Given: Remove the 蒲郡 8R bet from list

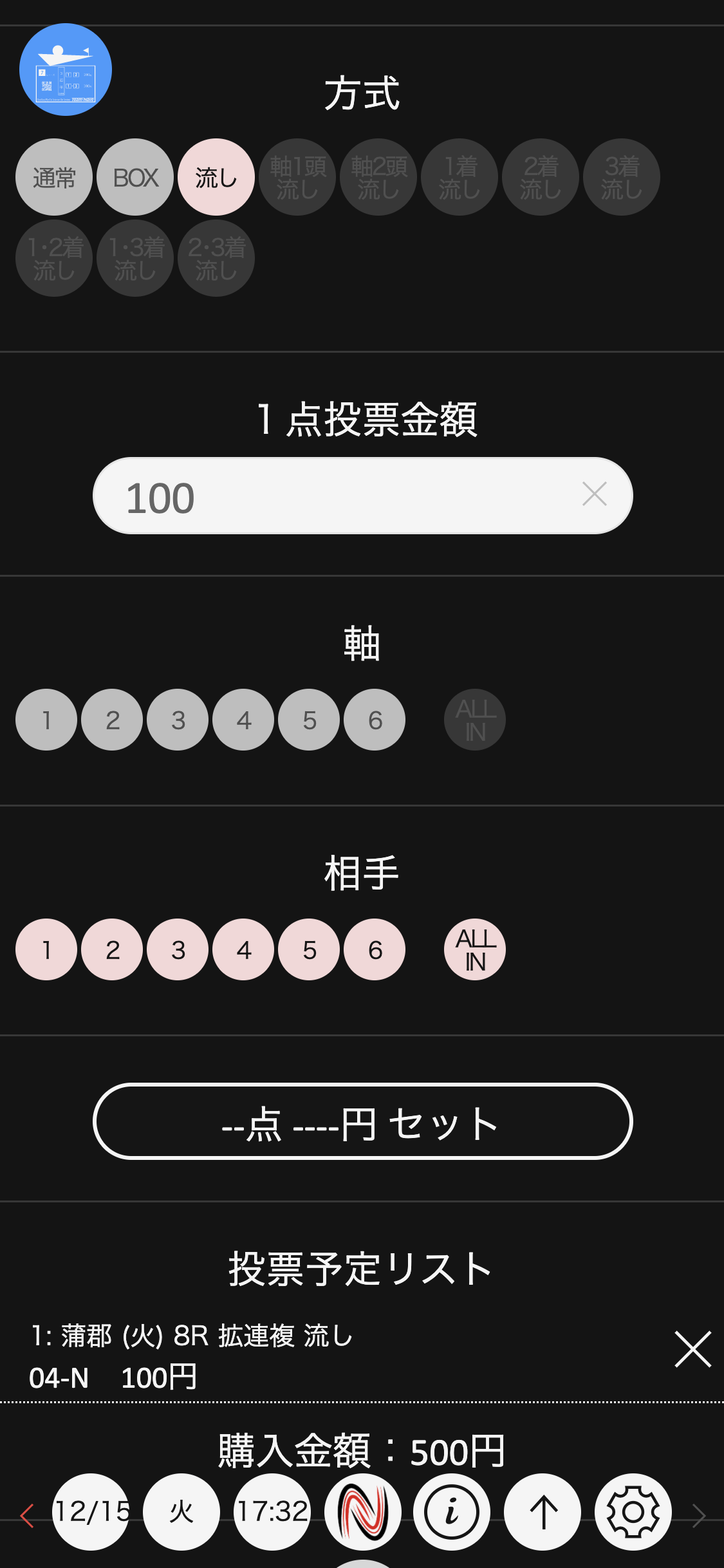Looking at the screenshot, I should coord(692,1349).
